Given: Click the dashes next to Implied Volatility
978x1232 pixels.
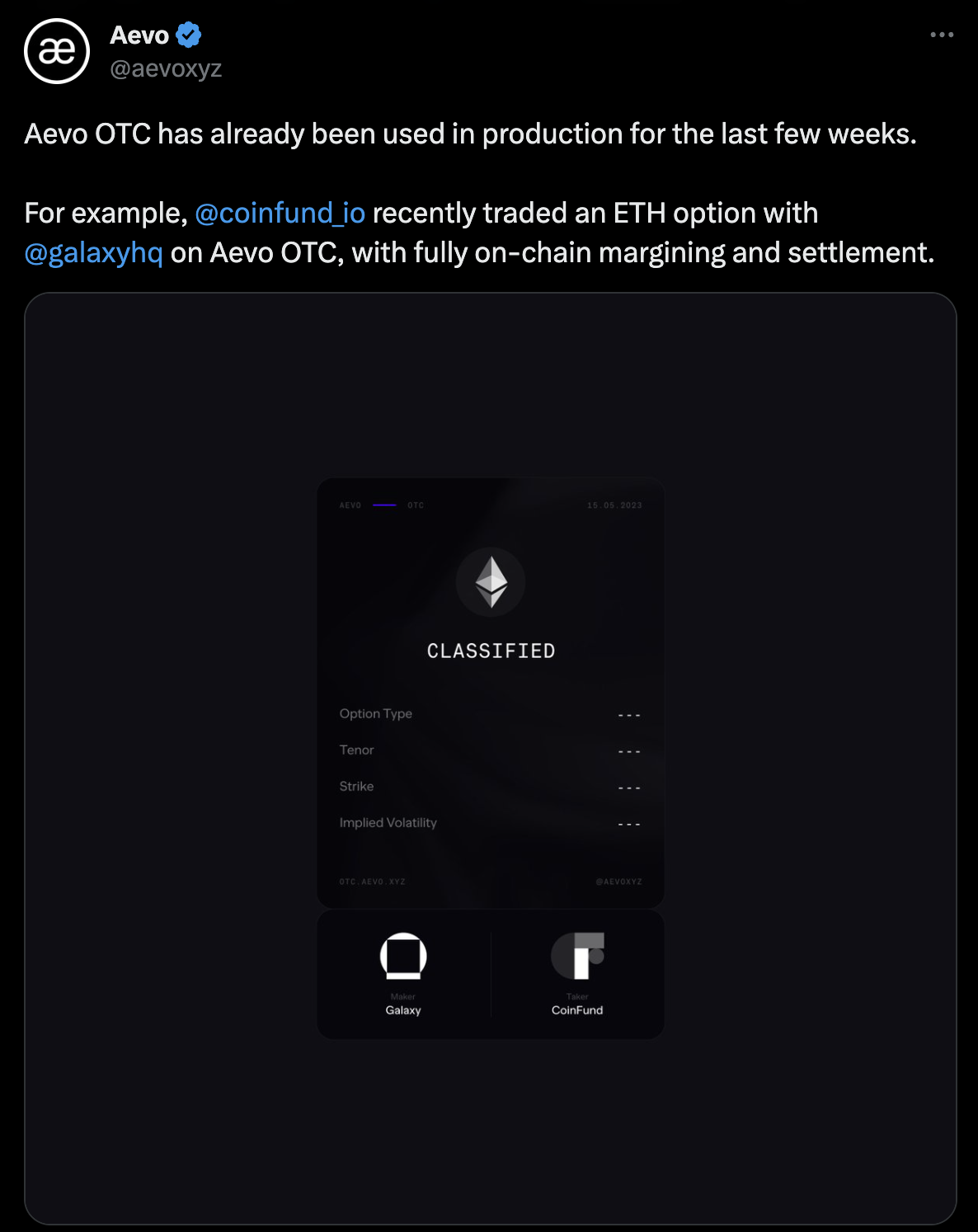Looking at the screenshot, I should pos(629,822).
